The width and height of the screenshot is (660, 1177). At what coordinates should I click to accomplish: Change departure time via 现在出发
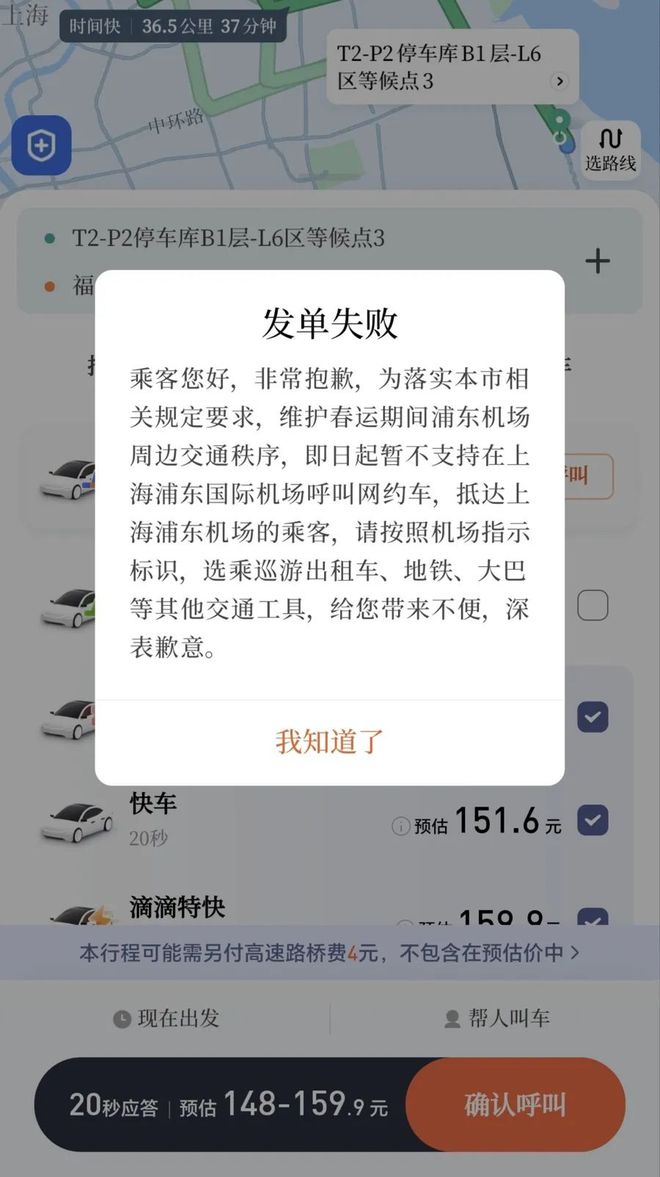pos(166,1019)
